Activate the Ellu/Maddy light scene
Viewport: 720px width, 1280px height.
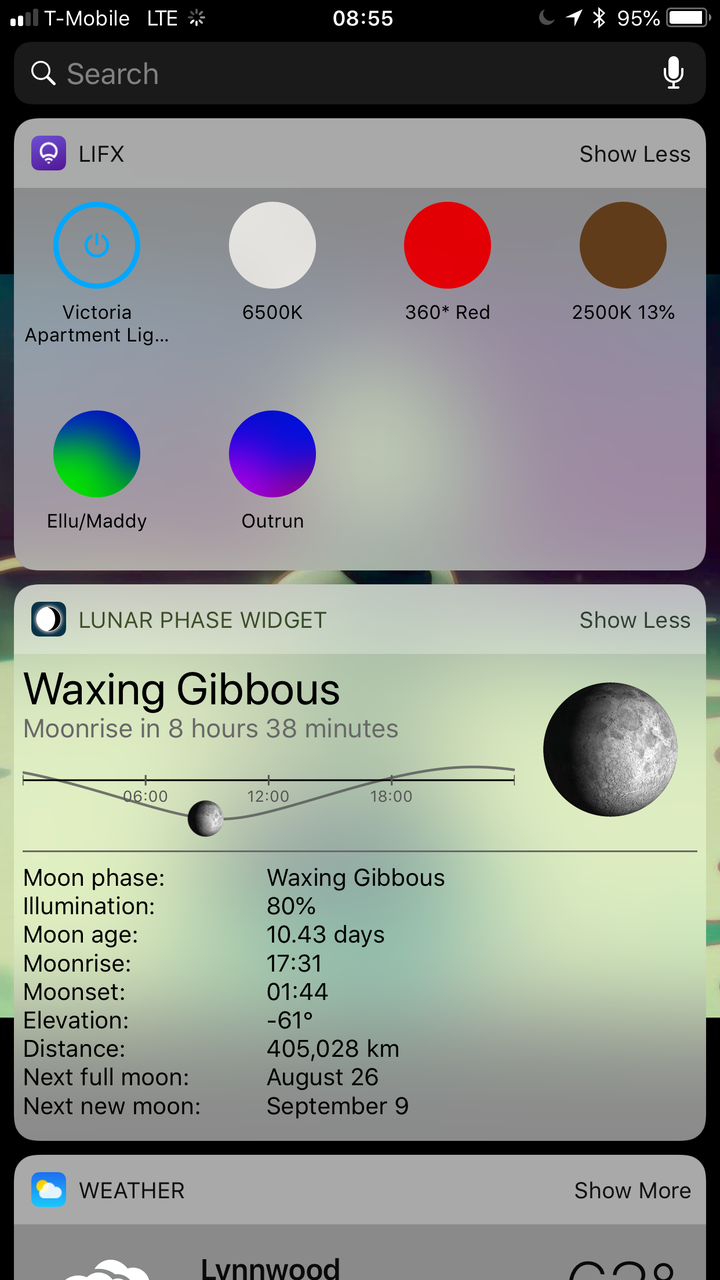(x=96, y=454)
